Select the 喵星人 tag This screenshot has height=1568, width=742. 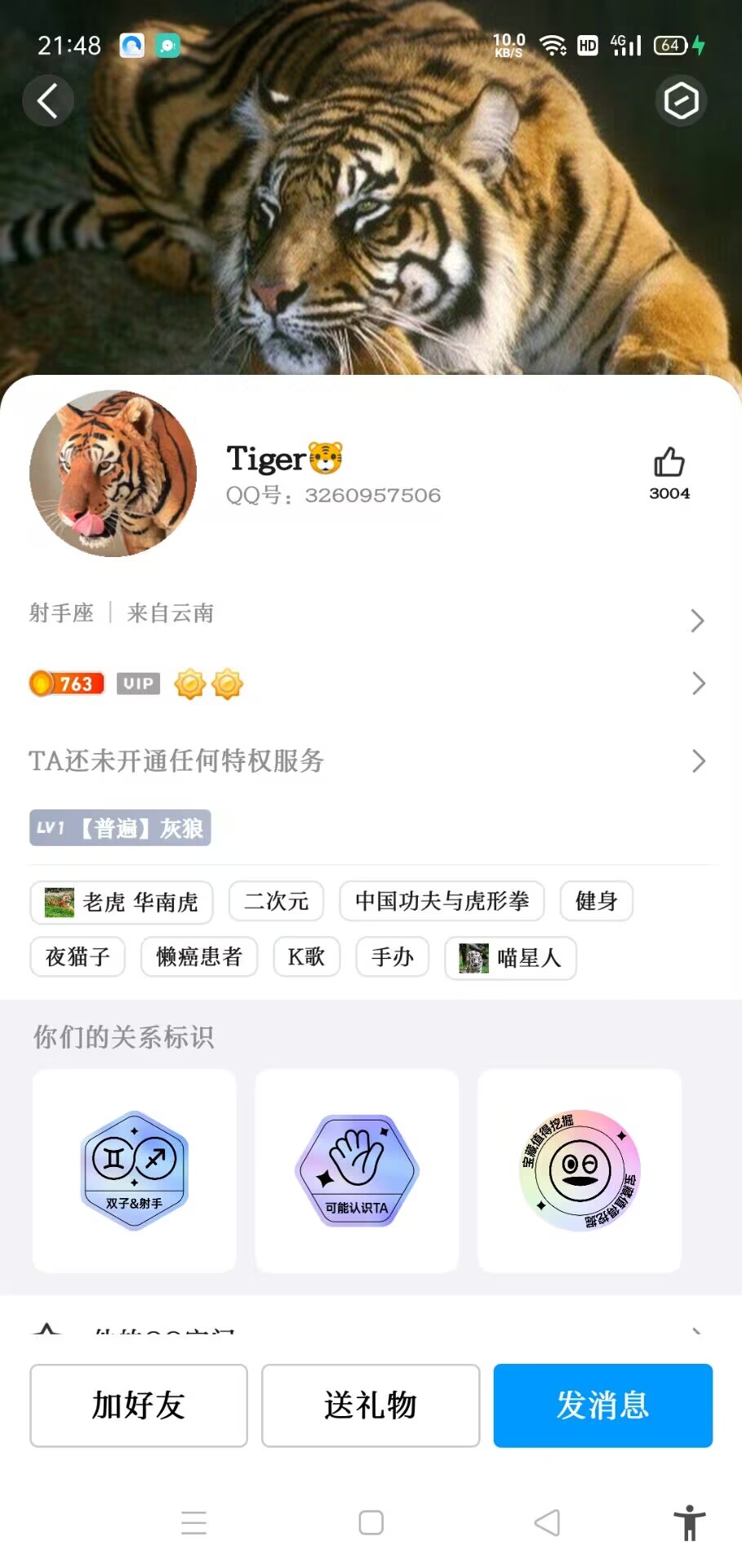[x=510, y=957]
